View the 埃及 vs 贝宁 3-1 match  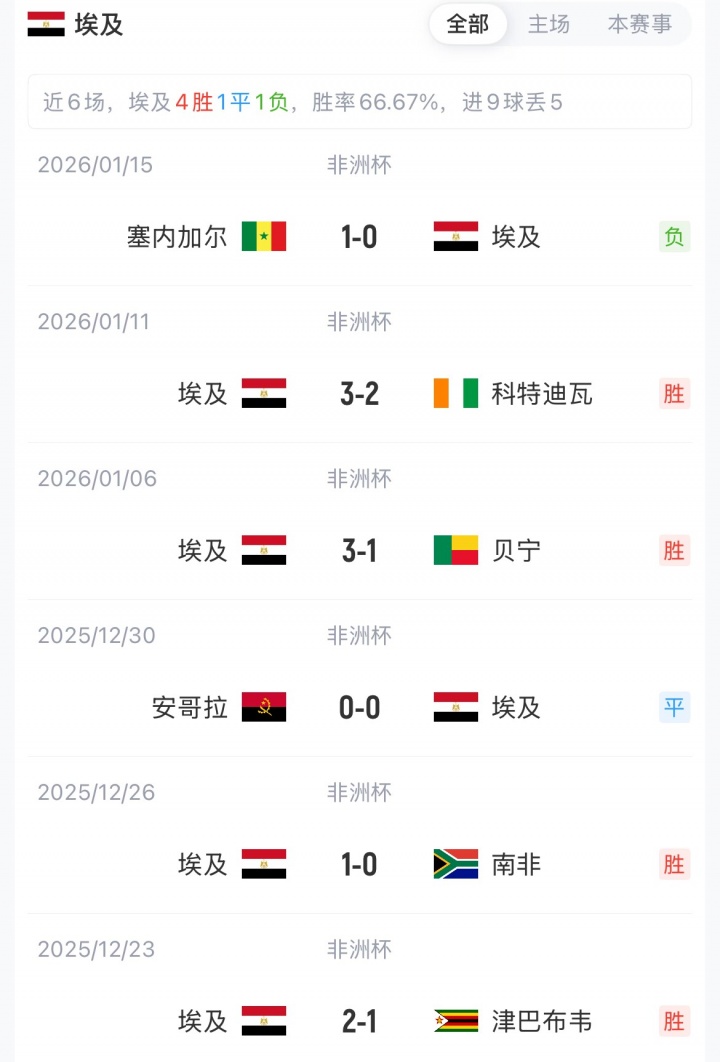click(x=359, y=551)
